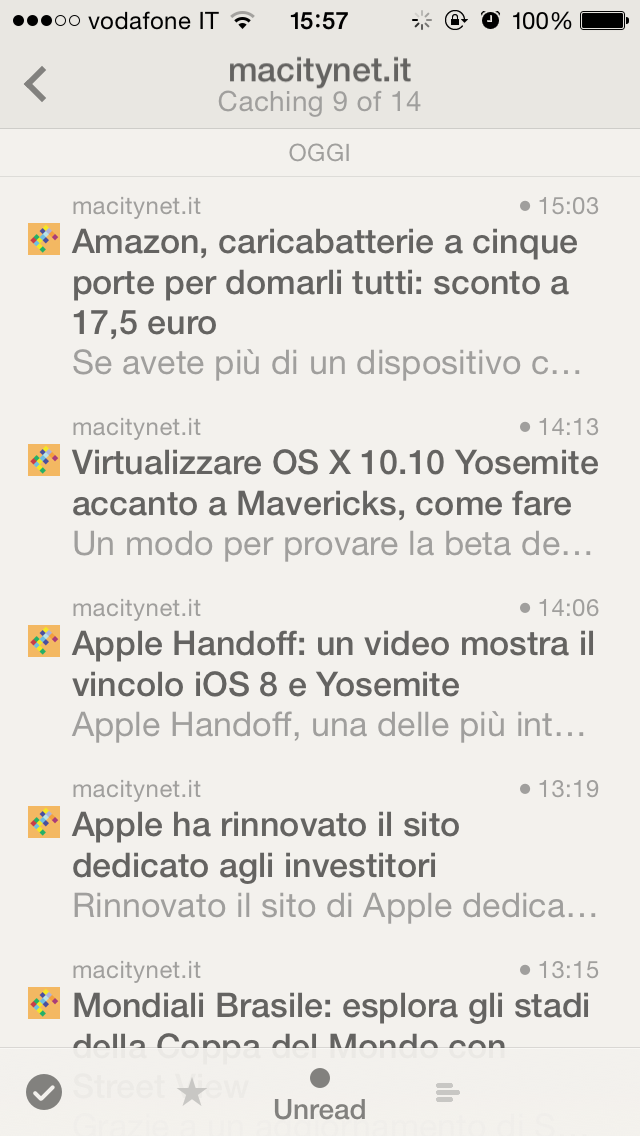Go back using the top-left arrow
Screen dimensions: 640x1136
coord(36,84)
